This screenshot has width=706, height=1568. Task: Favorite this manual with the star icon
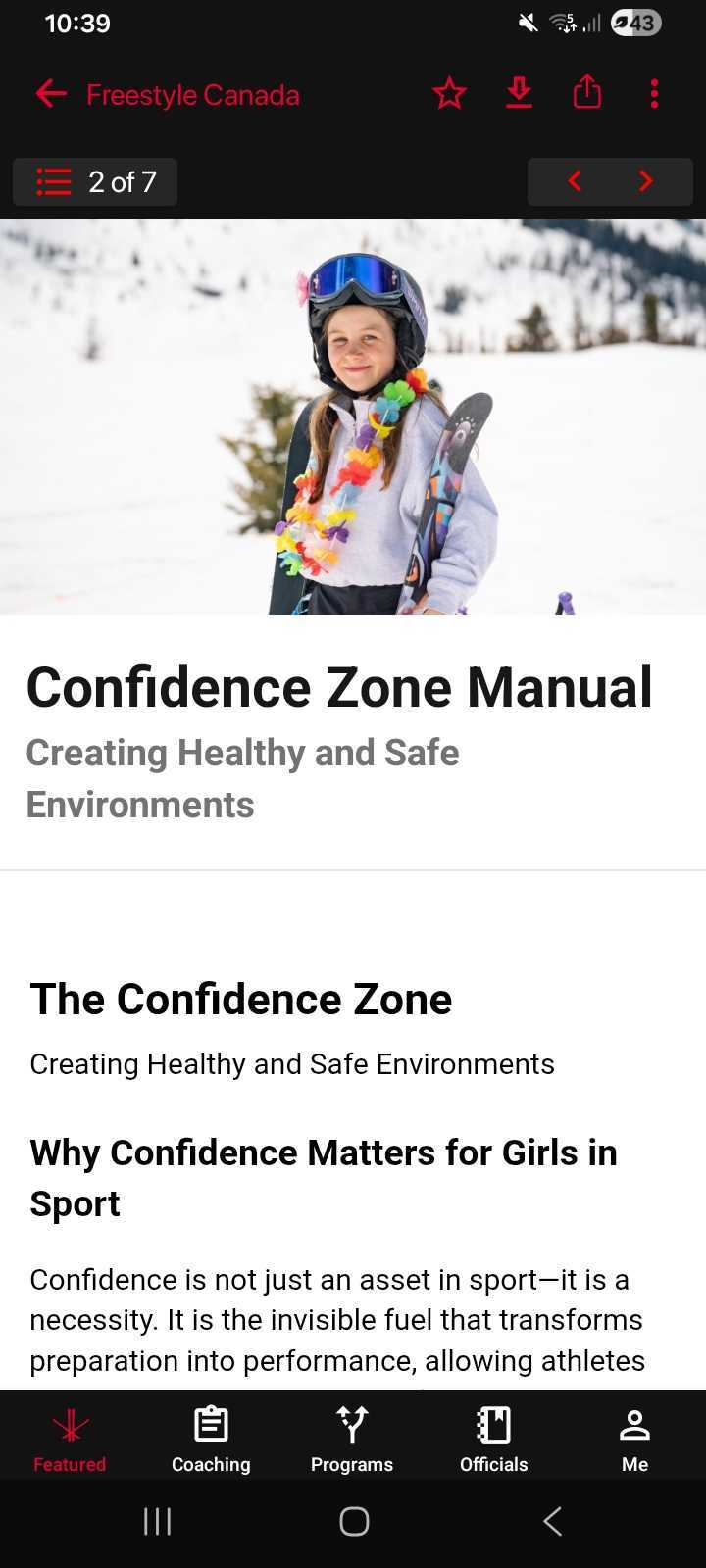point(449,94)
